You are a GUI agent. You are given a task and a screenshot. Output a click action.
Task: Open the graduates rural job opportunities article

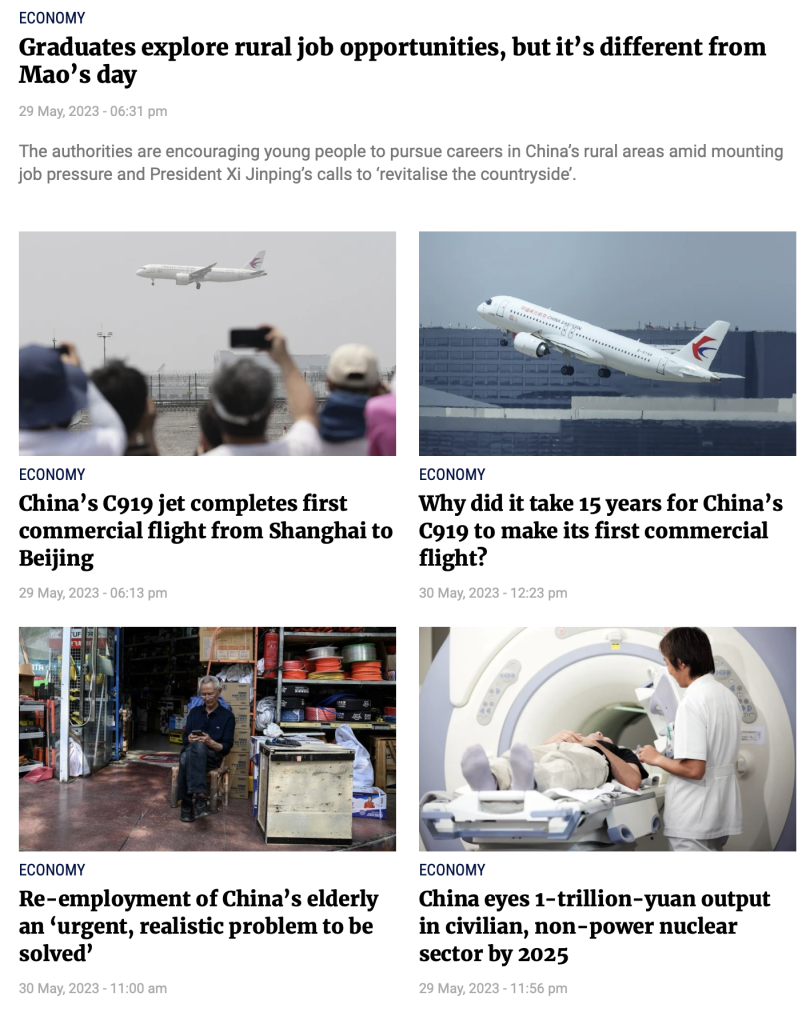[x=392, y=61]
